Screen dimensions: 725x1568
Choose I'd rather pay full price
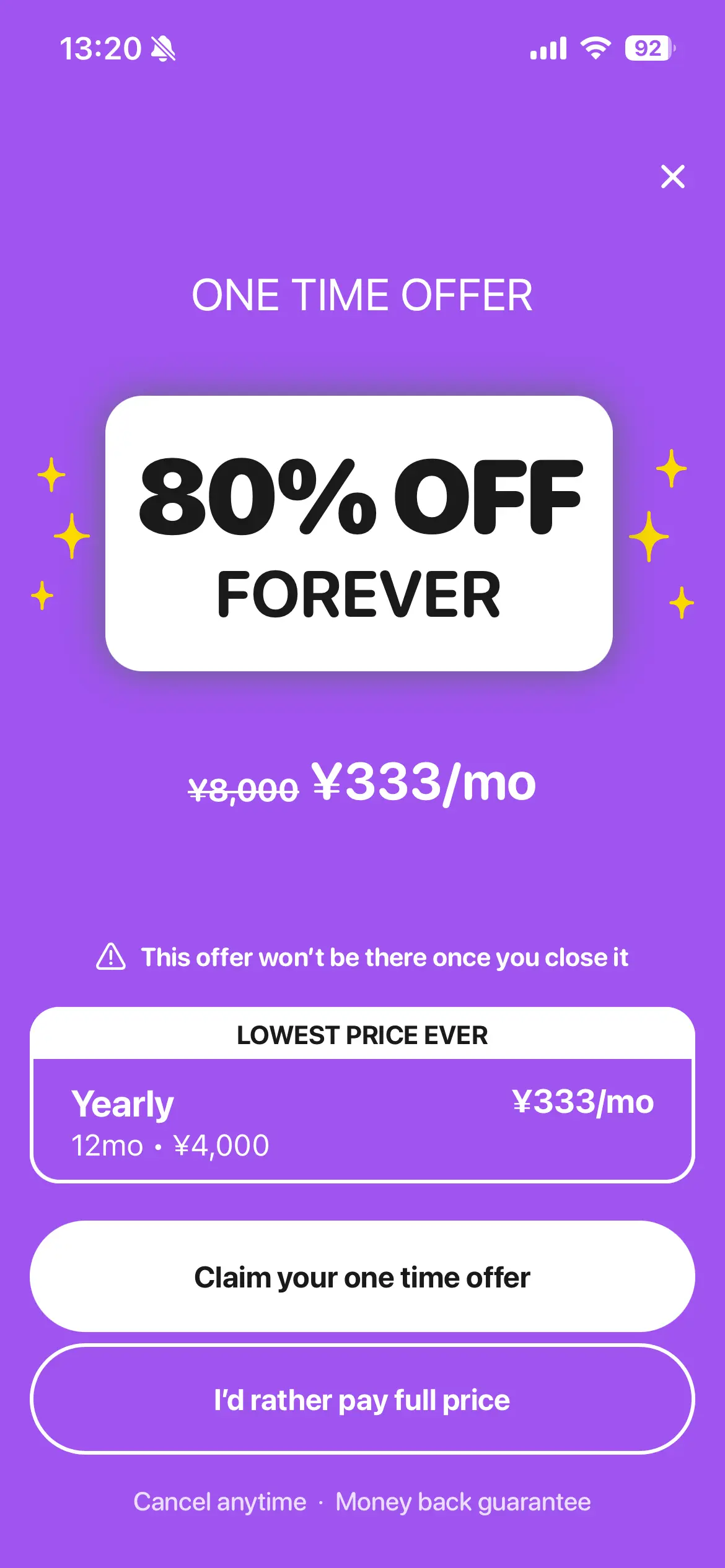pos(362,1399)
